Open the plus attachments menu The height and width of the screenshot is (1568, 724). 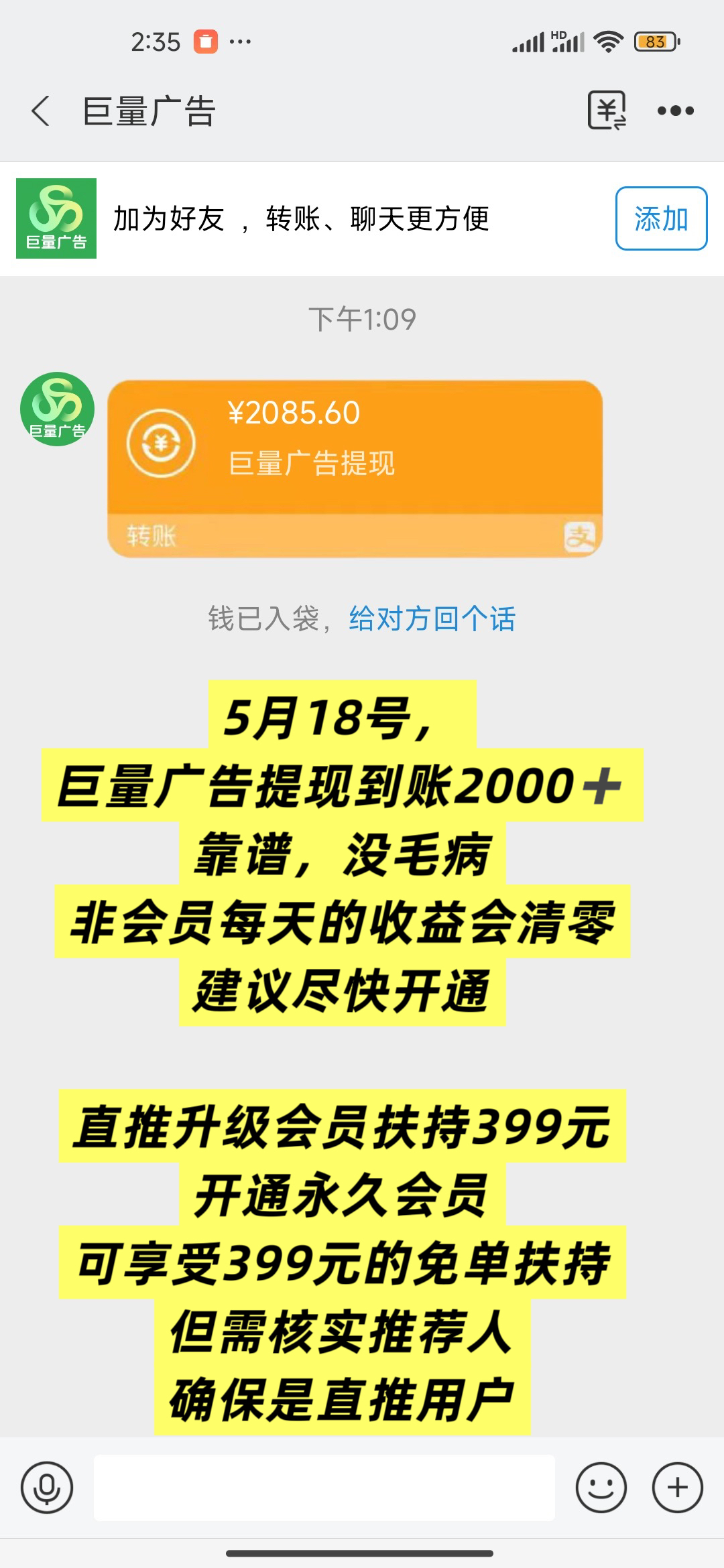(x=677, y=1488)
